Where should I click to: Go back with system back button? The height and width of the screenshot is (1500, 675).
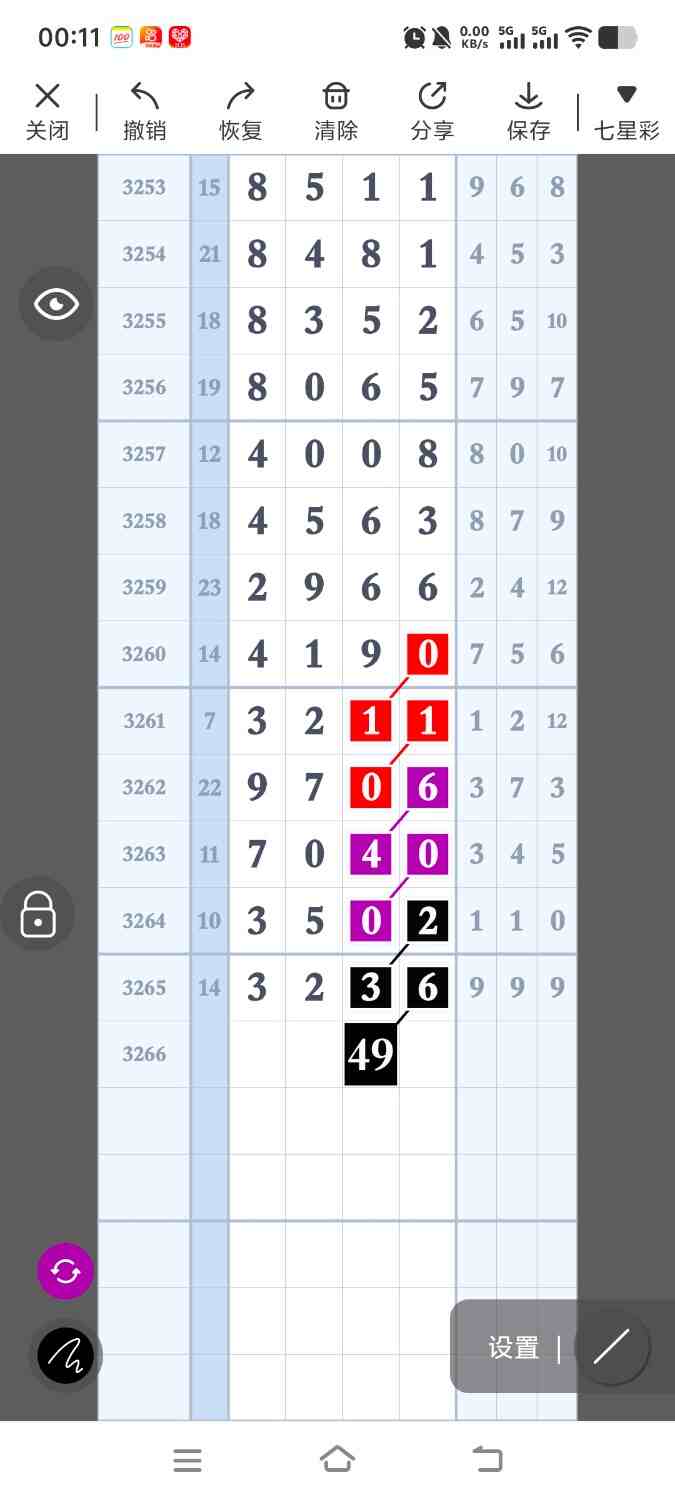tap(487, 1460)
